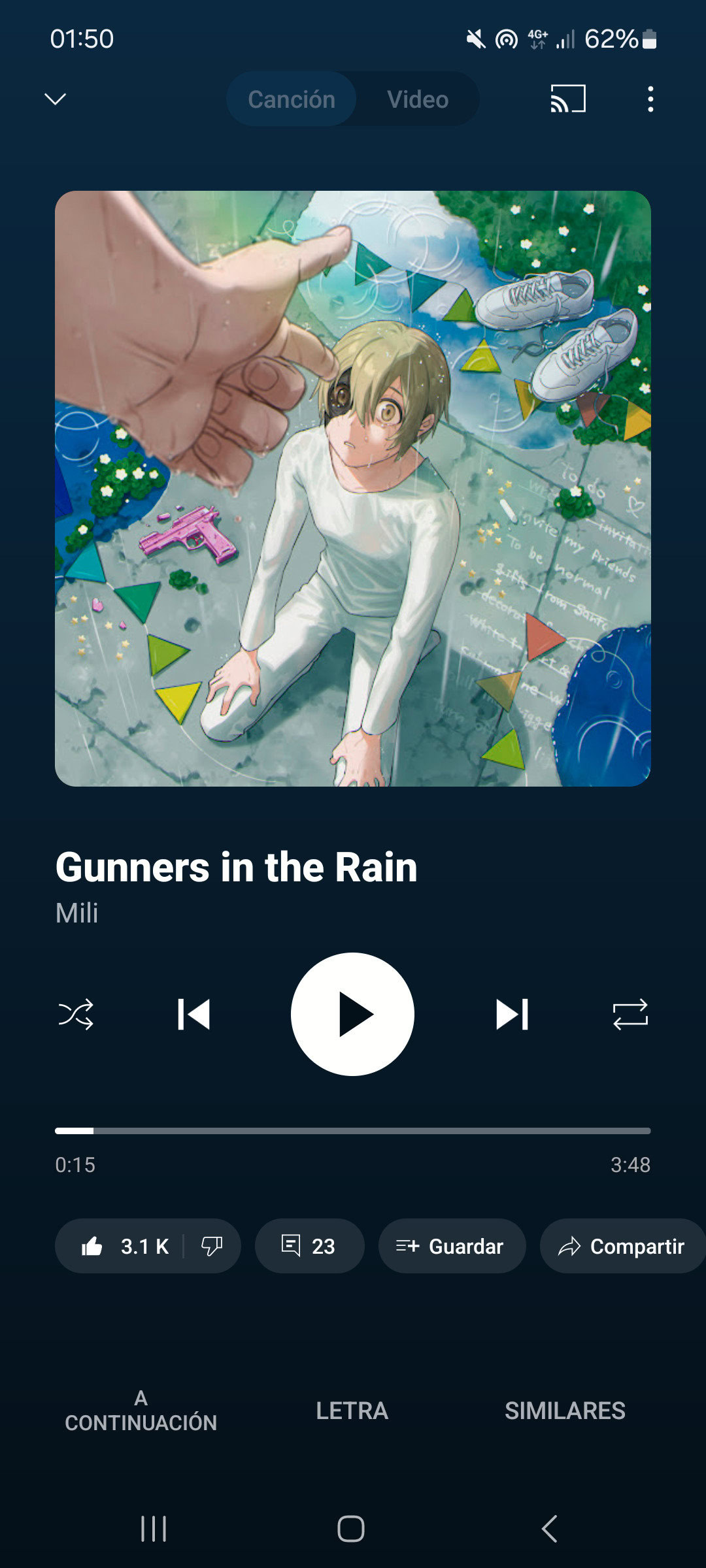
Task: Collapse the player with the down chevron
Action: tap(55, 99)
